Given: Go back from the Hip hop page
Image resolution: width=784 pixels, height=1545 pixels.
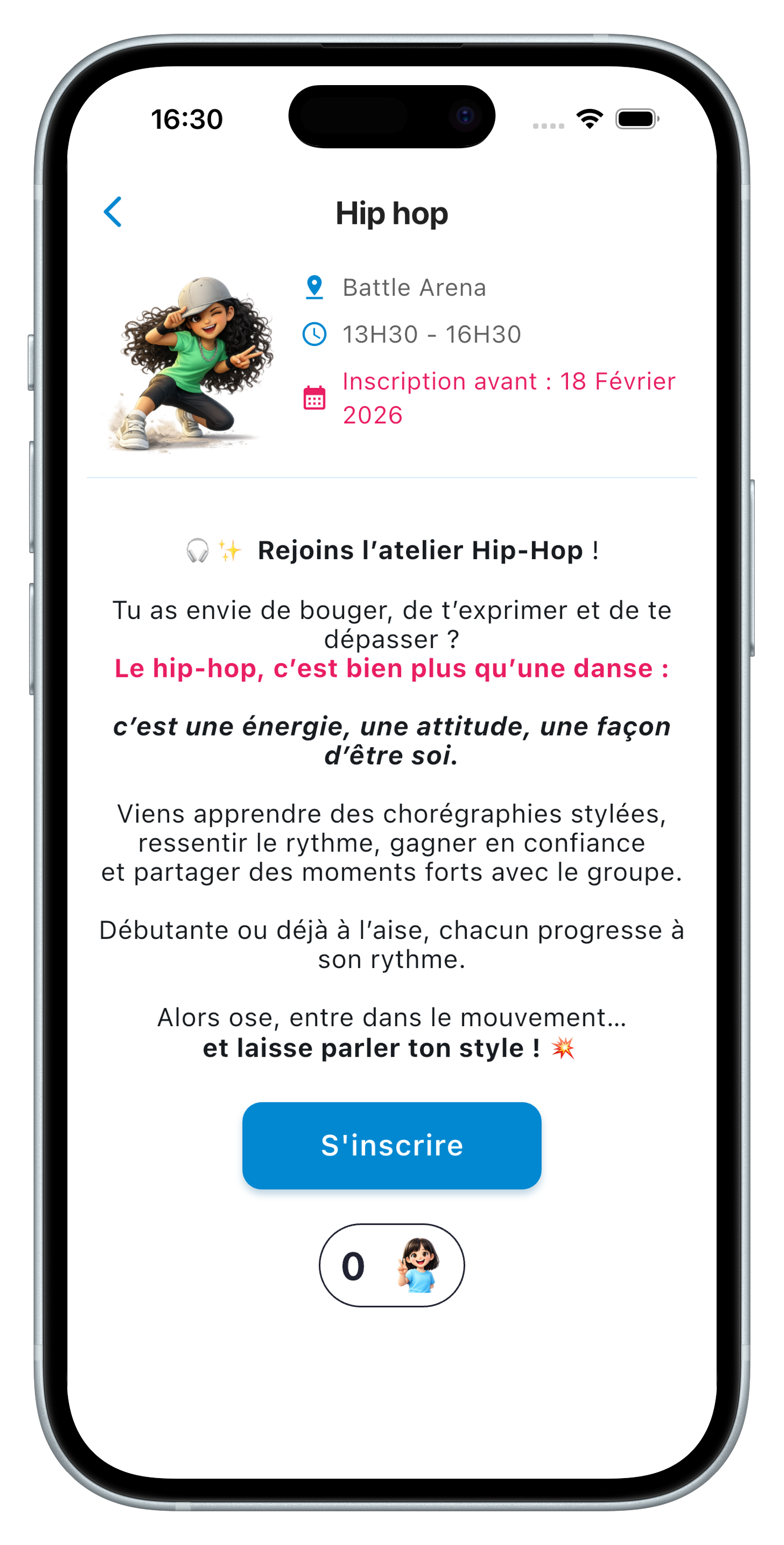Looking at the screenshot, I should click(x=113, y=212).
